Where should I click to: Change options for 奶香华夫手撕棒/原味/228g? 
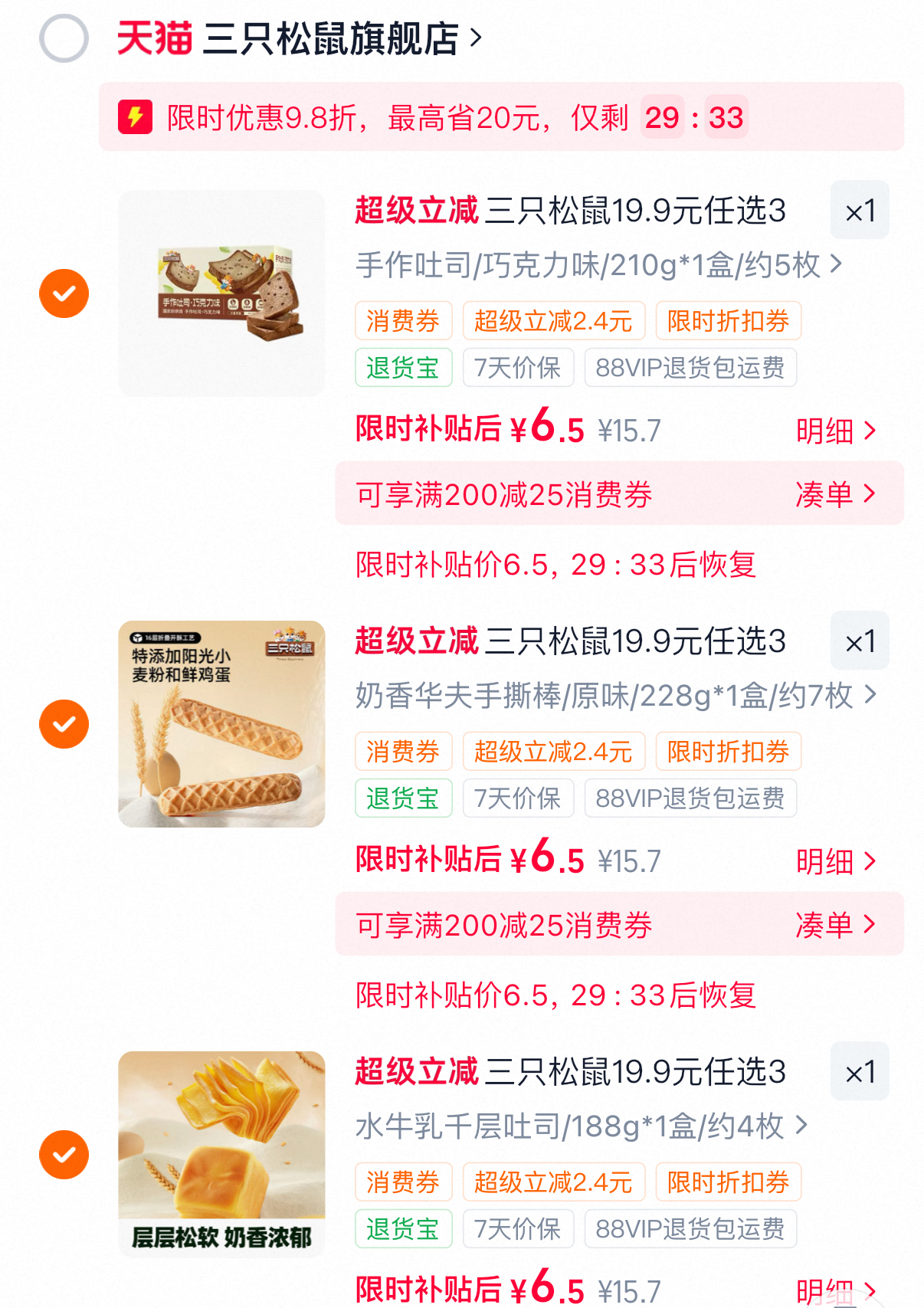click(615, 696)
